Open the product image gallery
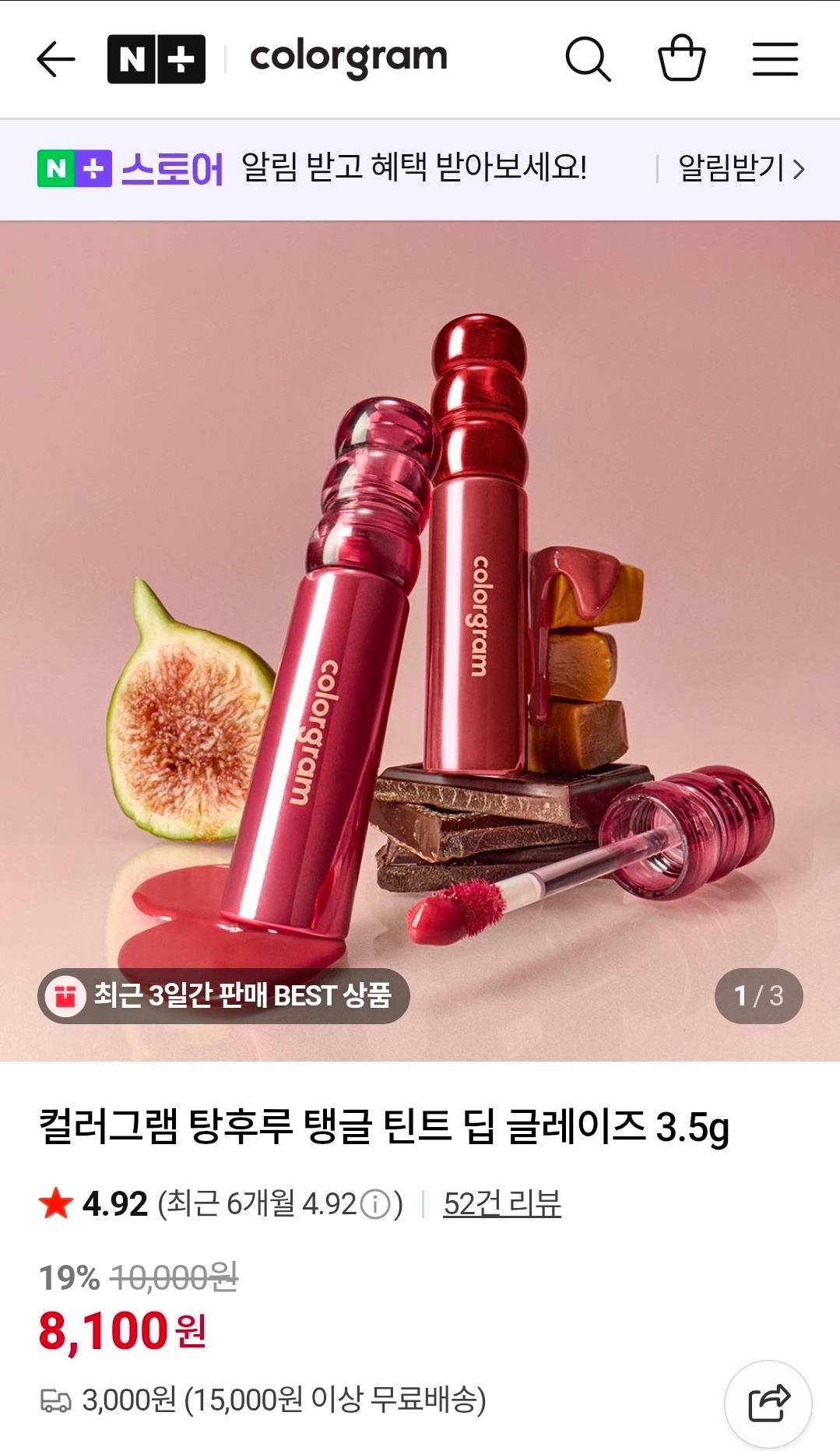 coord(420,639)
